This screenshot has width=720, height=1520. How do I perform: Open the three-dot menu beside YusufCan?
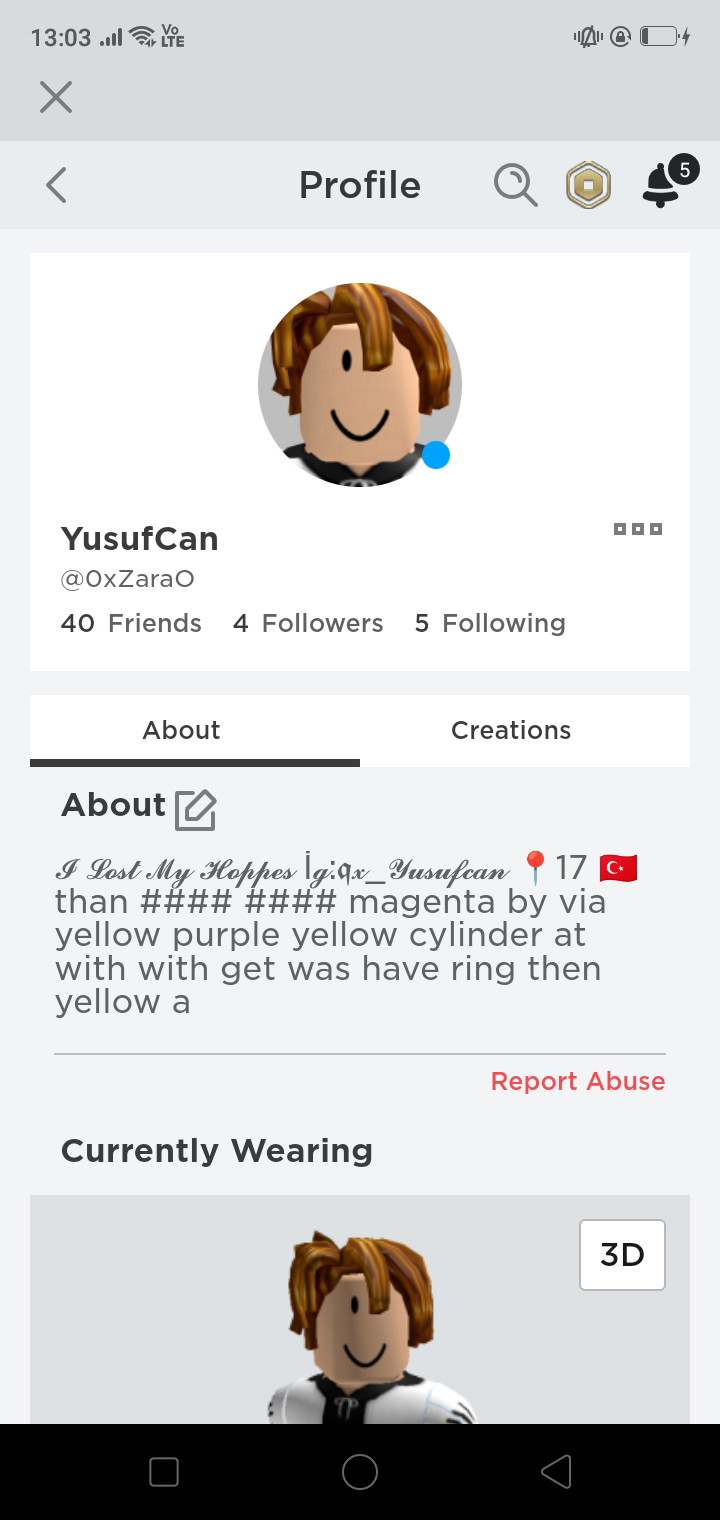click(638, 529)
